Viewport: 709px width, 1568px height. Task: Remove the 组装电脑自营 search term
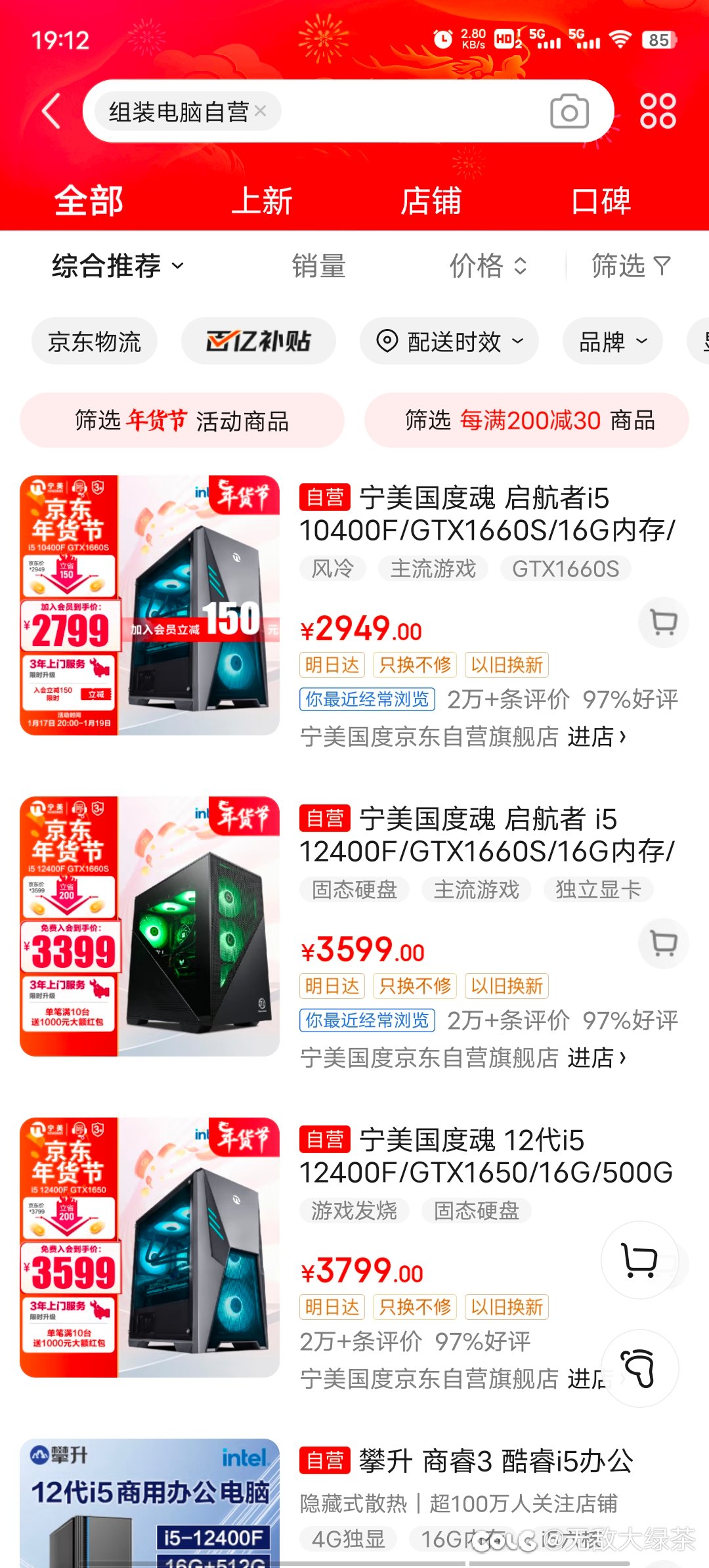tap(261, 111)
